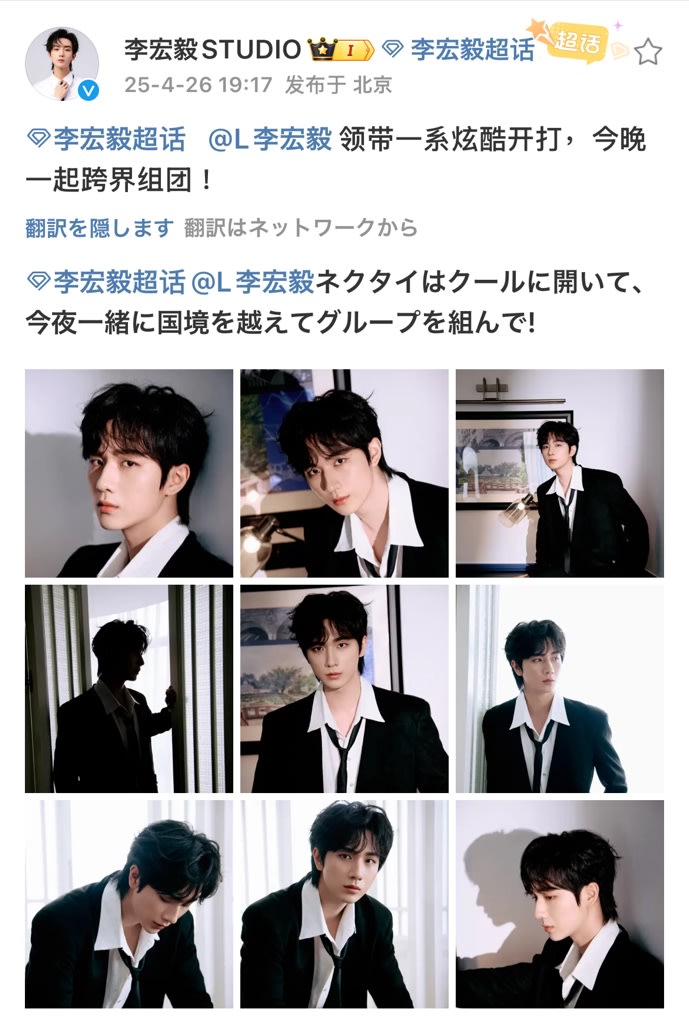Open the 李宏毅超话 badge next to the username
Image resolution: width=689 pixels, height=1024 pixels.
pos(459,49)
